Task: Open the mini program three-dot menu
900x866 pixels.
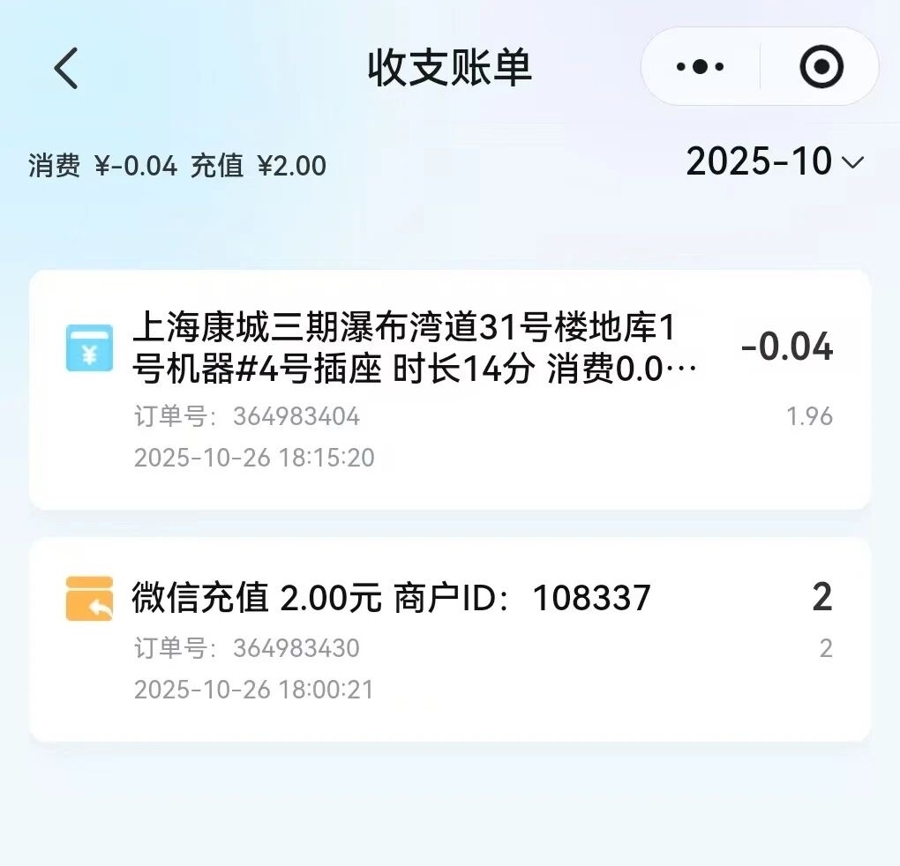Action: pos(700,68)
